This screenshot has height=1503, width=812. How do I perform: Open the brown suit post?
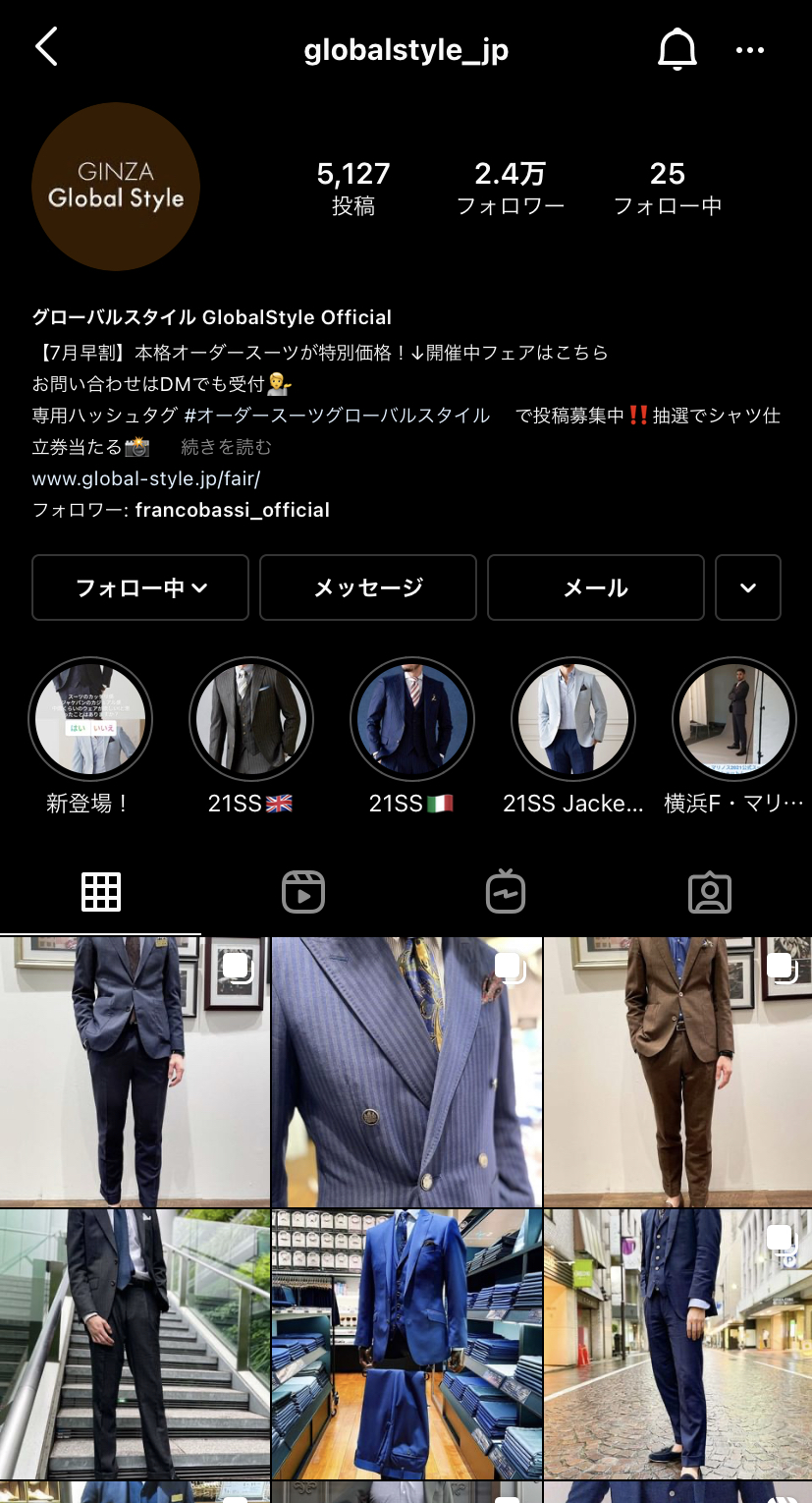[x=677, y=1071]
